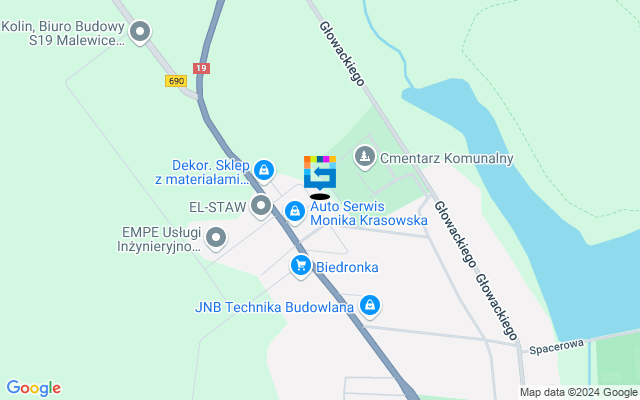Screen dimensions: 640x400
Task: Tap the Cmentarz Komunalny place marker
Action: pos(365,157)
